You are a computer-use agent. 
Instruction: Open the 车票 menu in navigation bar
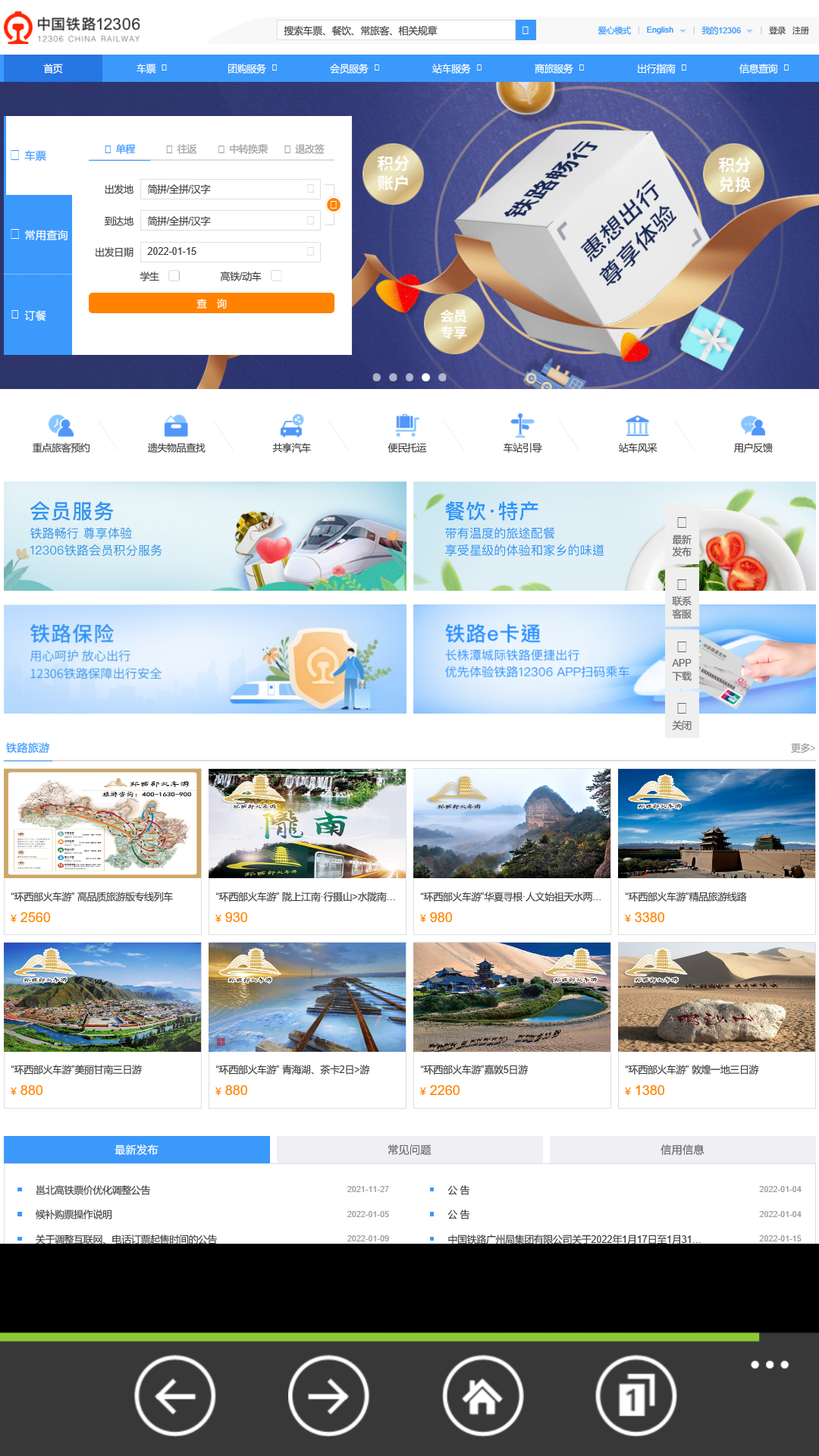tap(151, 68)
